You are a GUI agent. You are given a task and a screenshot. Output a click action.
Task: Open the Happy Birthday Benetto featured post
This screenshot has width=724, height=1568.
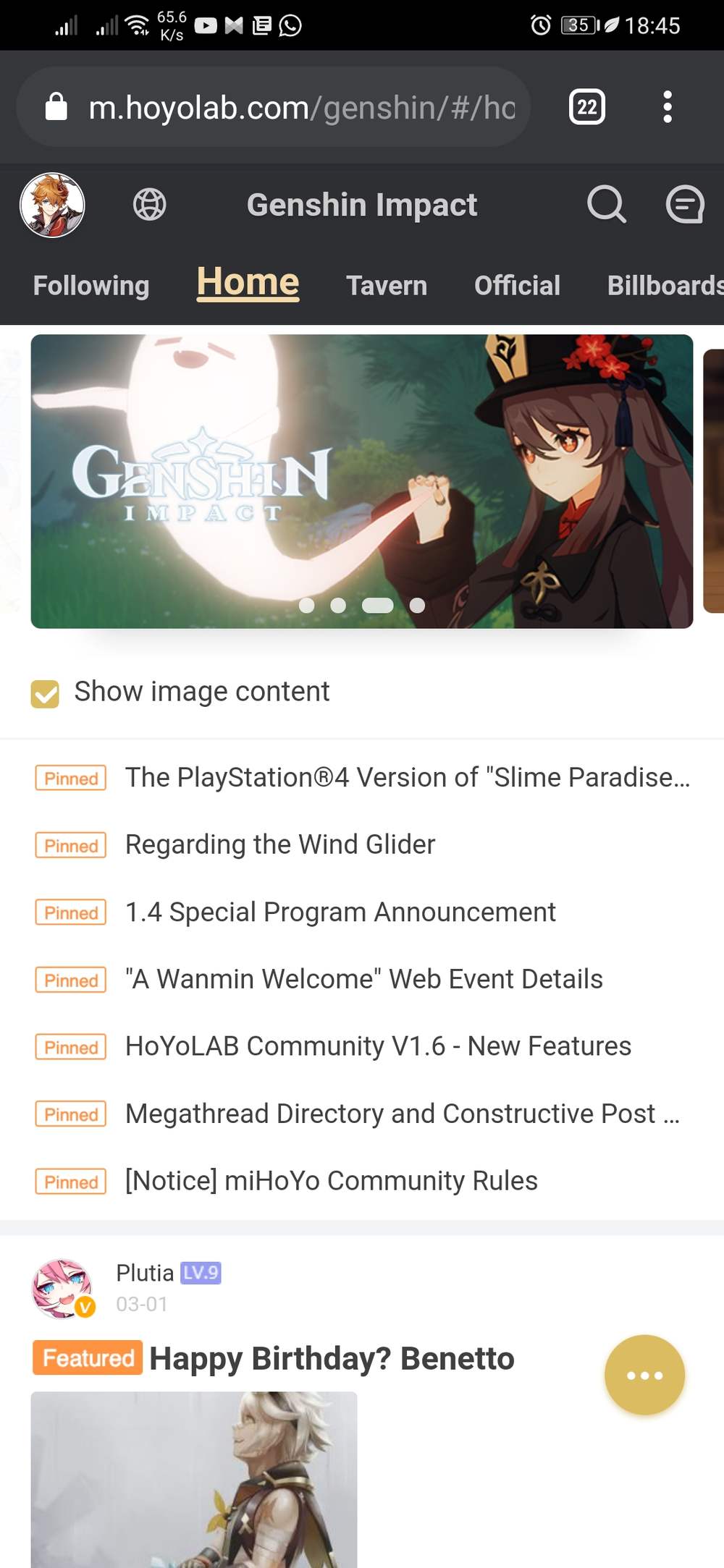pyautogui.click(x=331, y=1358)
